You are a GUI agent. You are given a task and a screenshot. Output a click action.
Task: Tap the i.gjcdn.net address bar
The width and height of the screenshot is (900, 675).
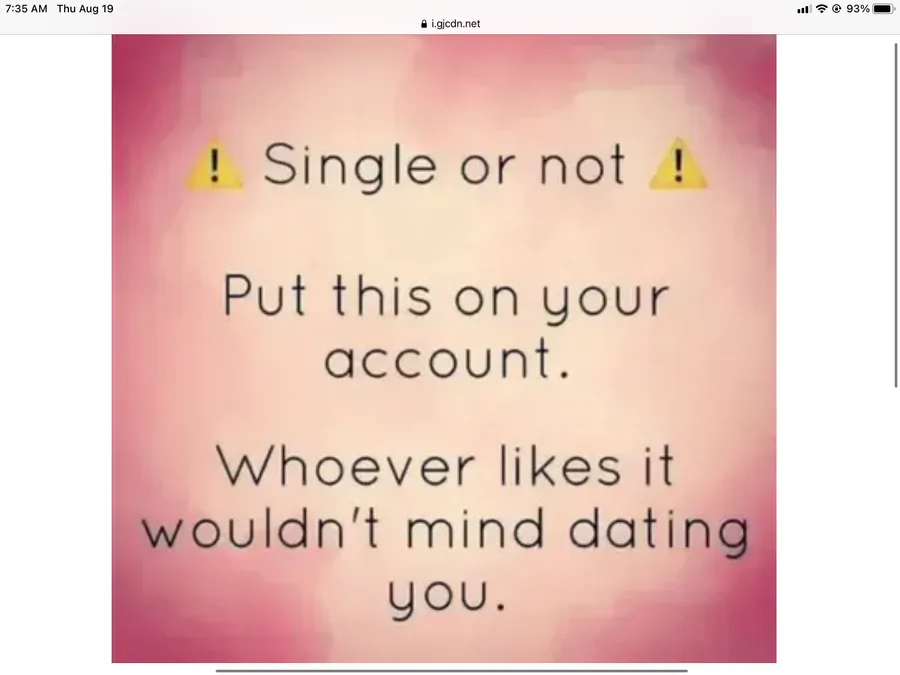pyautogui.click(x=451, y=24)
